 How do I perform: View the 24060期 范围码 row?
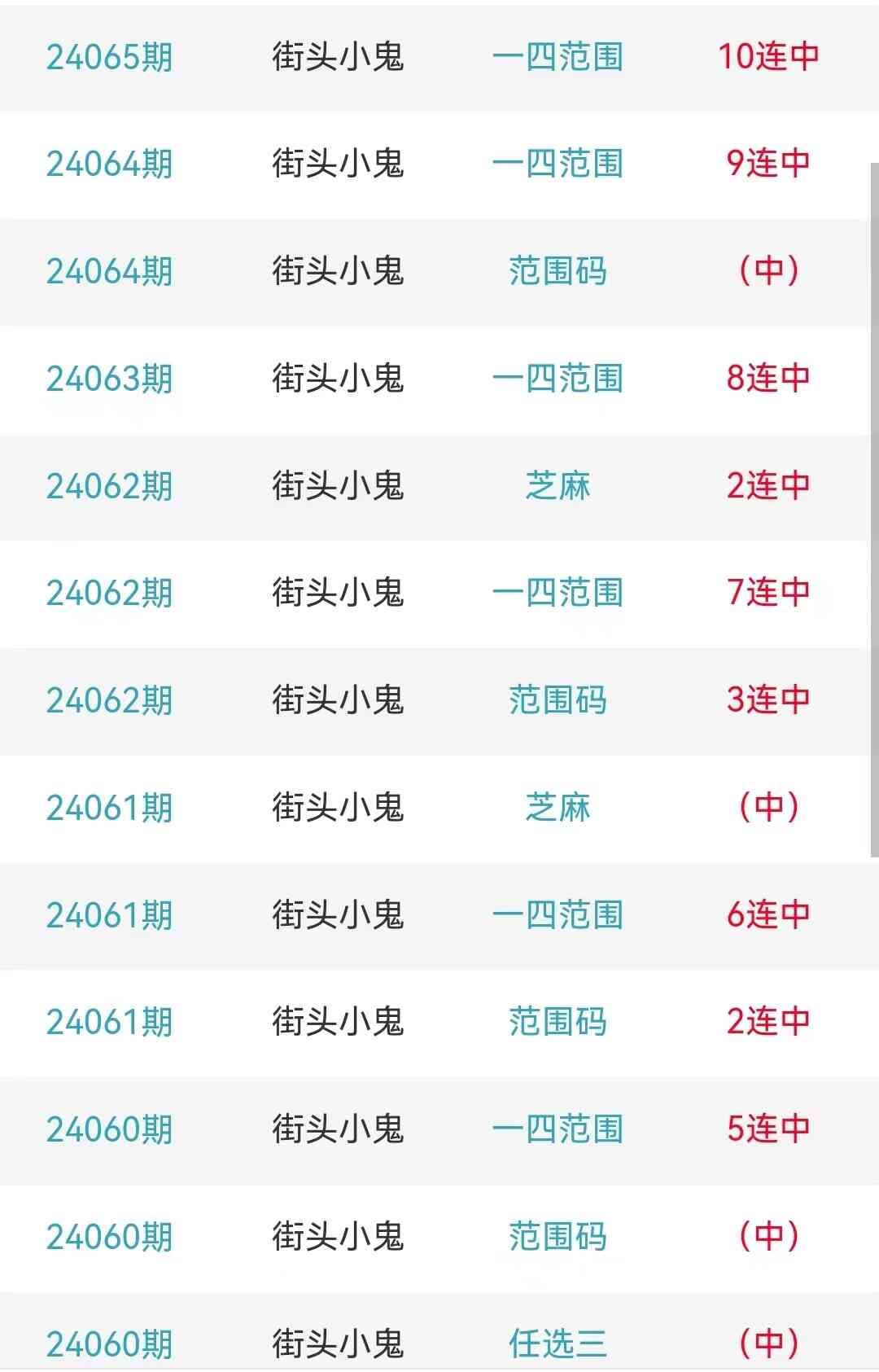(439, 1237)
